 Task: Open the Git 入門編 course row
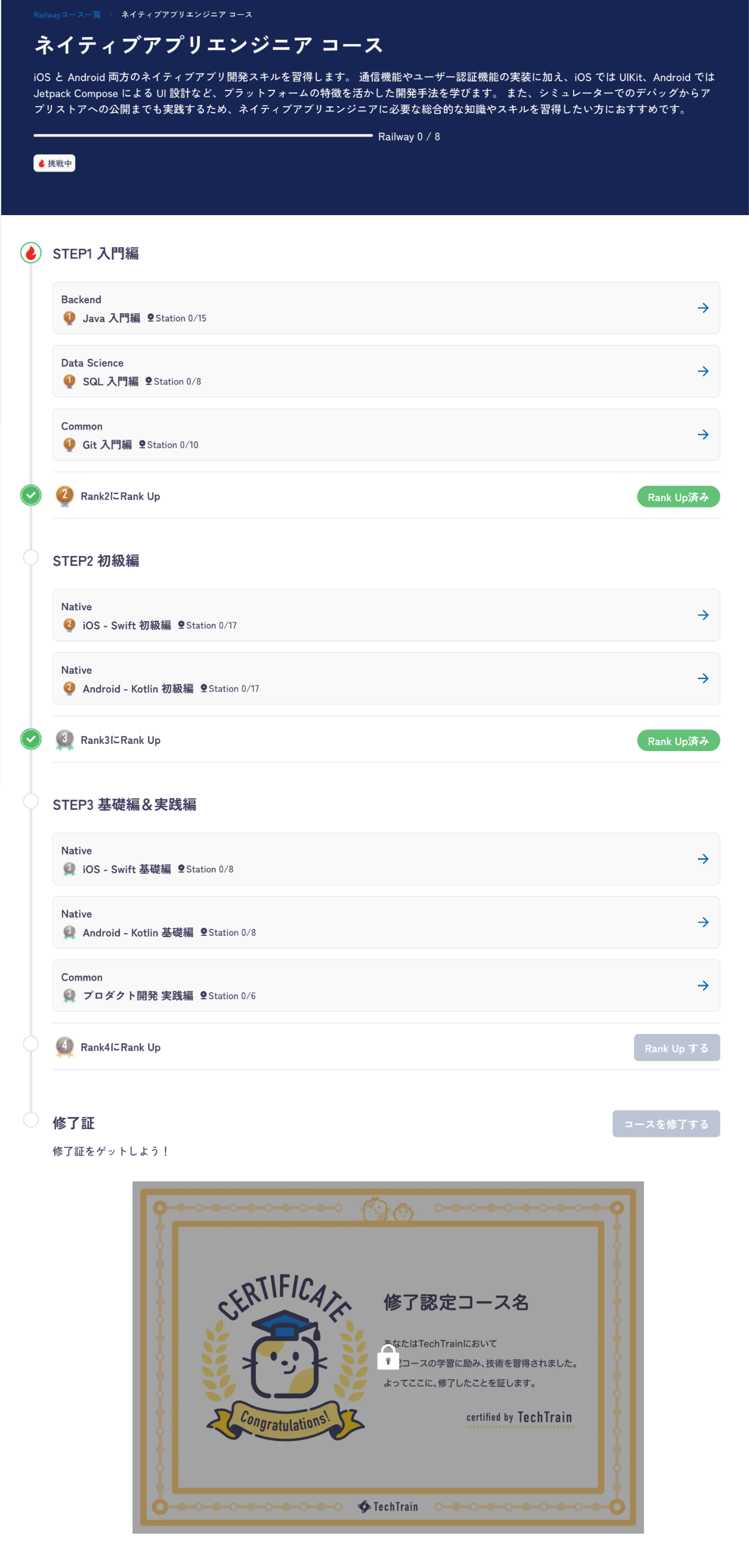coord(386,434)
